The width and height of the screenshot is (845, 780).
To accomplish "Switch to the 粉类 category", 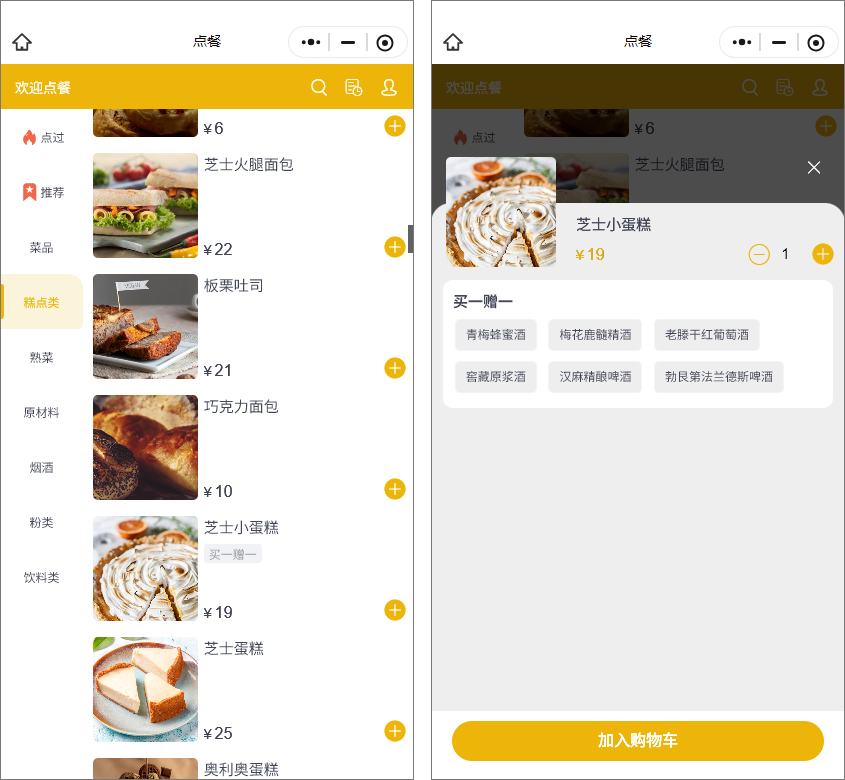I will [x=42, y=522].
